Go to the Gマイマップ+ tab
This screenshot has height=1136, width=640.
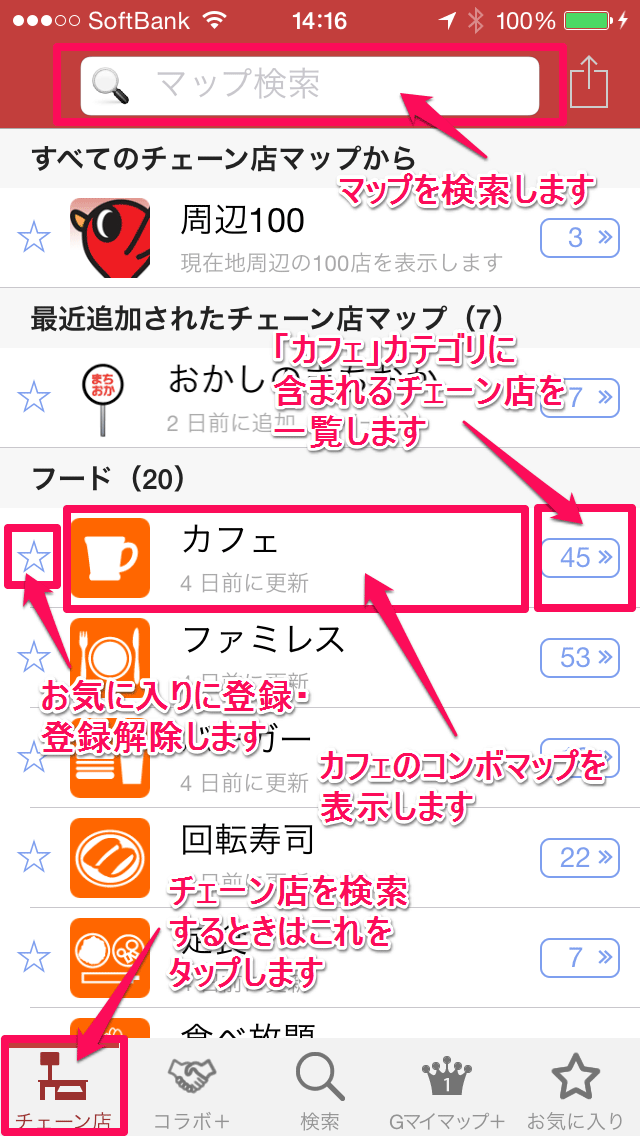pos(448,1088)
